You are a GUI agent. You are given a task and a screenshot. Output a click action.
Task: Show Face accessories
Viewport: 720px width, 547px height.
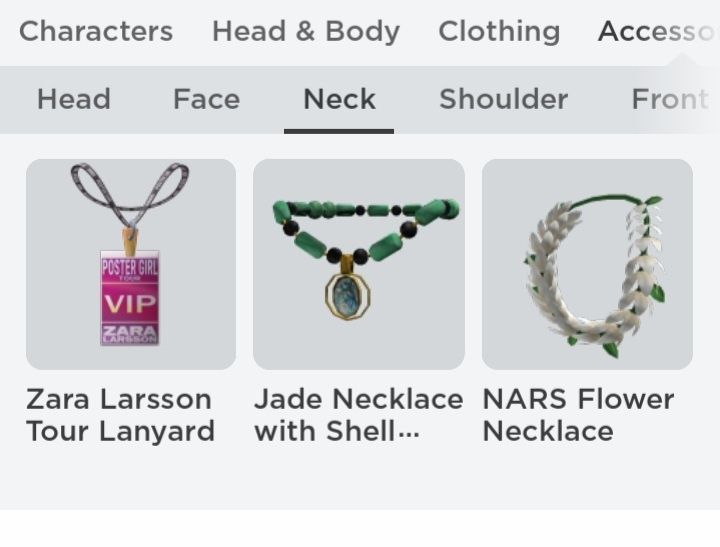tap(206, 99)
